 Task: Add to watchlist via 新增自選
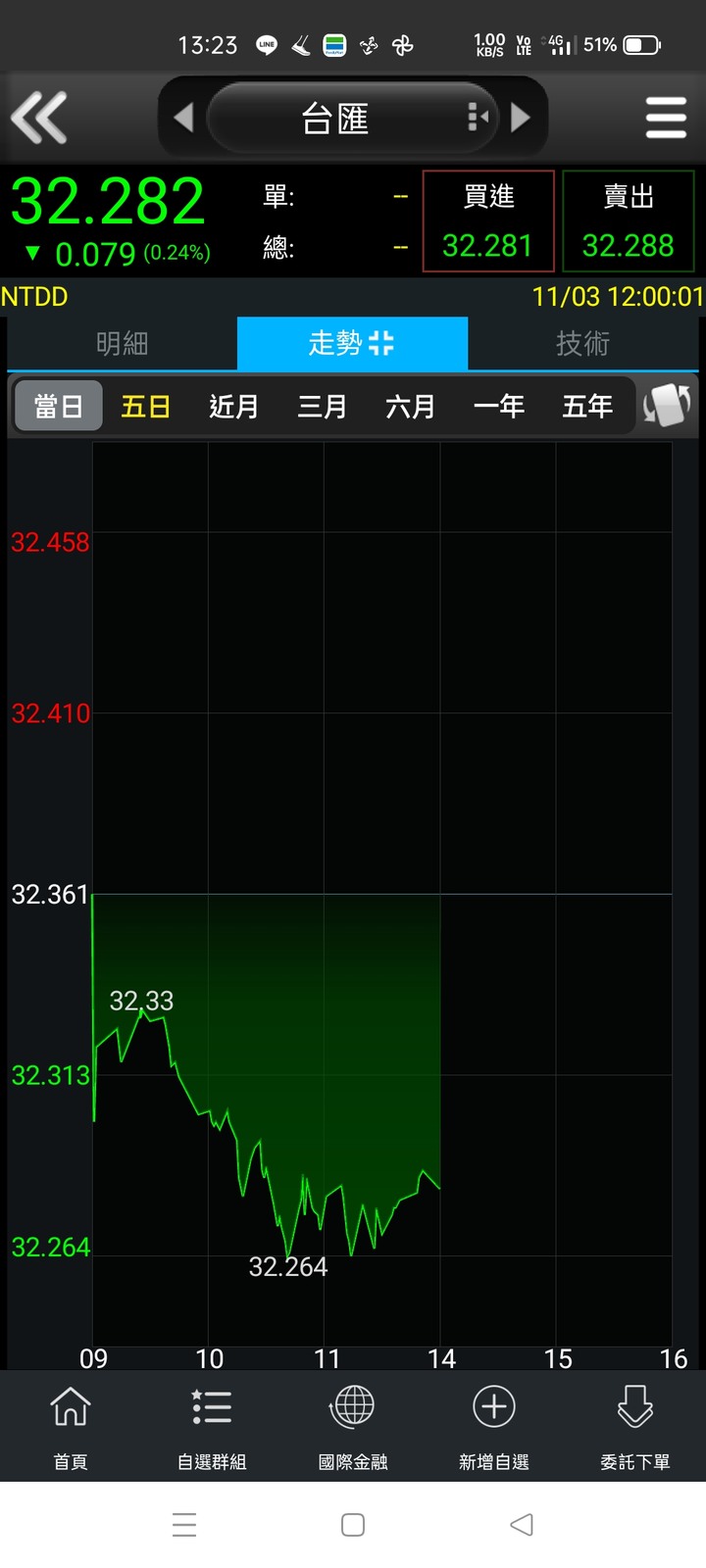coord(494,1427)
